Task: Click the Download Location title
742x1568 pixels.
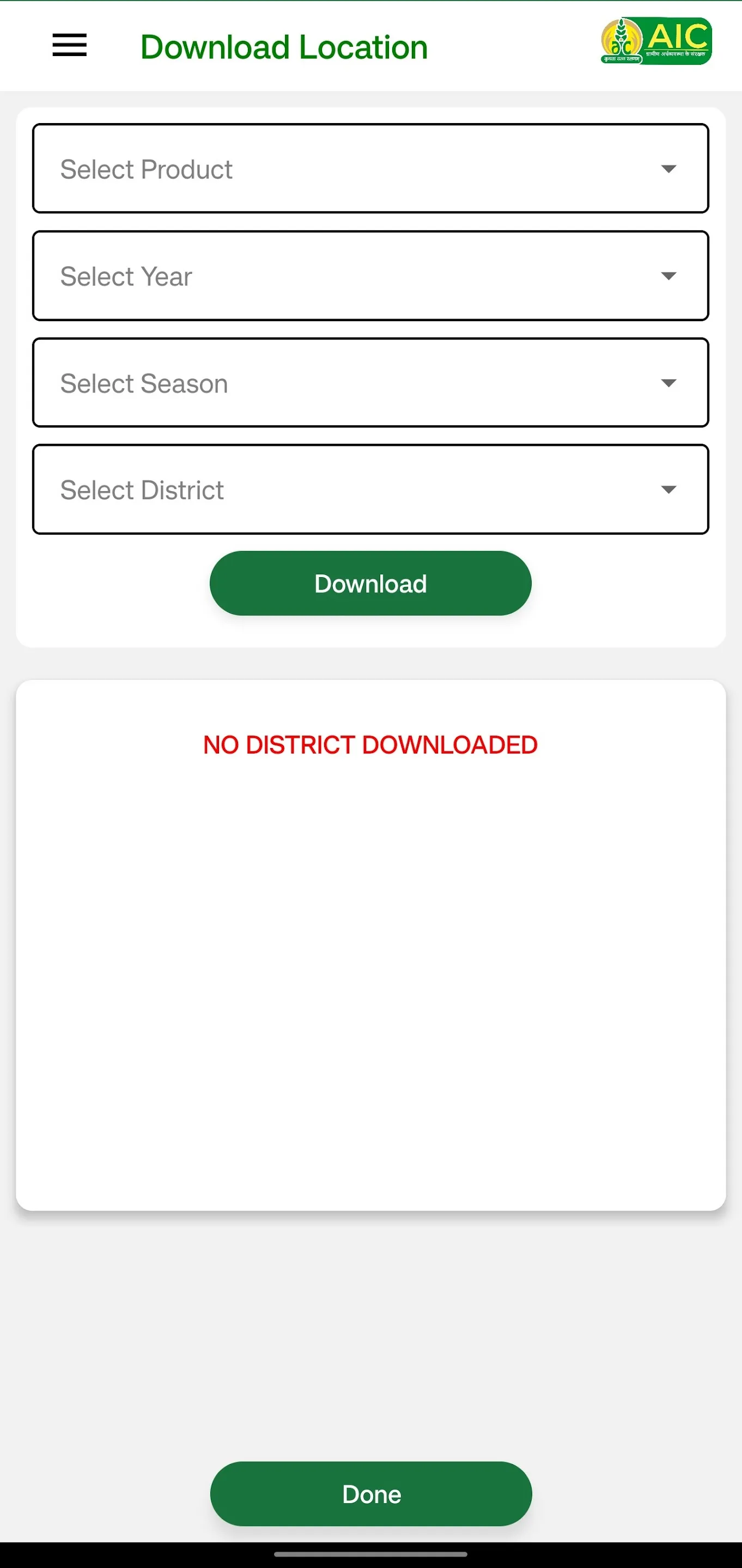Action: click(284, 47)
